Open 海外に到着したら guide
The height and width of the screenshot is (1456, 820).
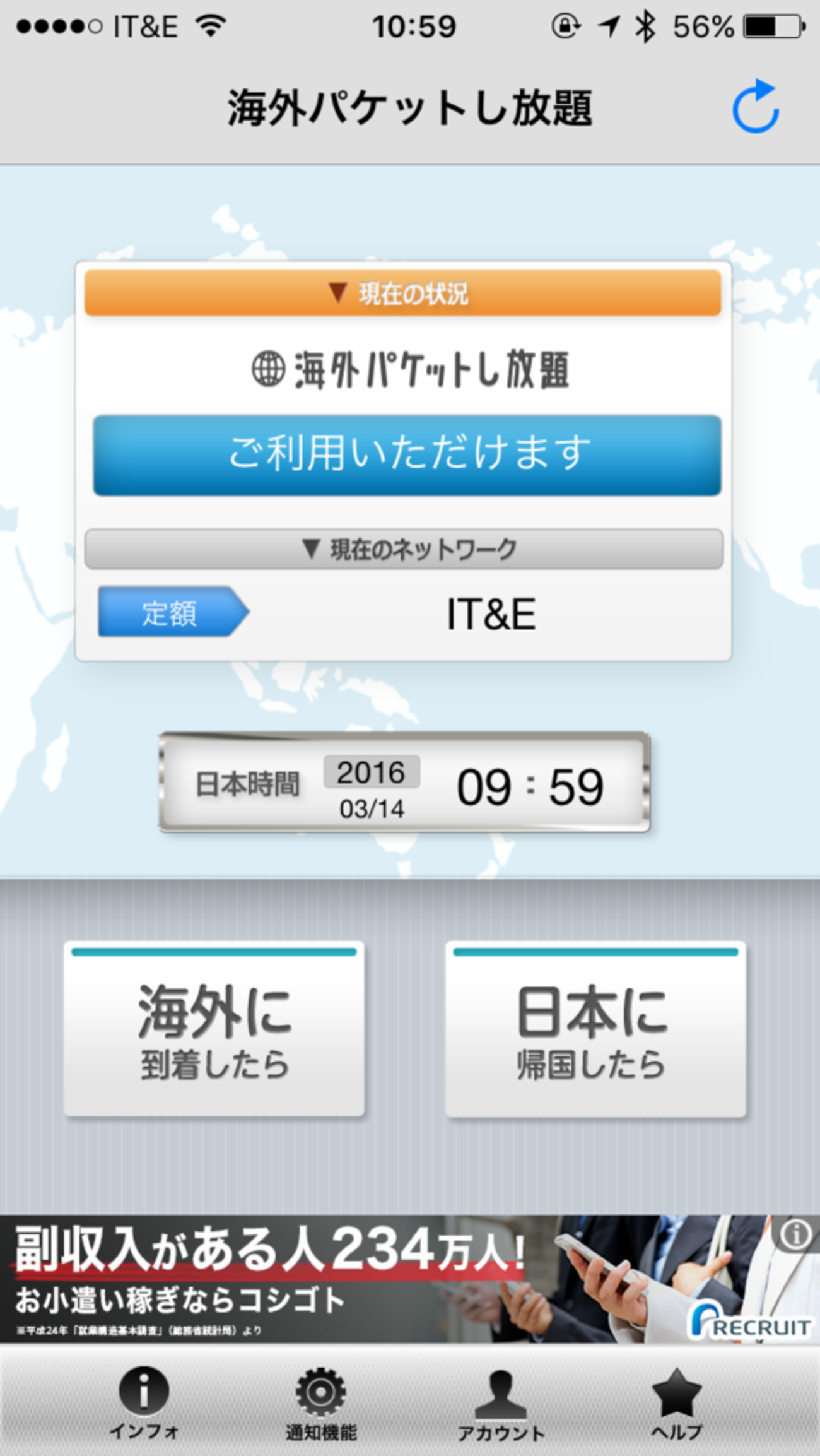pos(214,1029)
